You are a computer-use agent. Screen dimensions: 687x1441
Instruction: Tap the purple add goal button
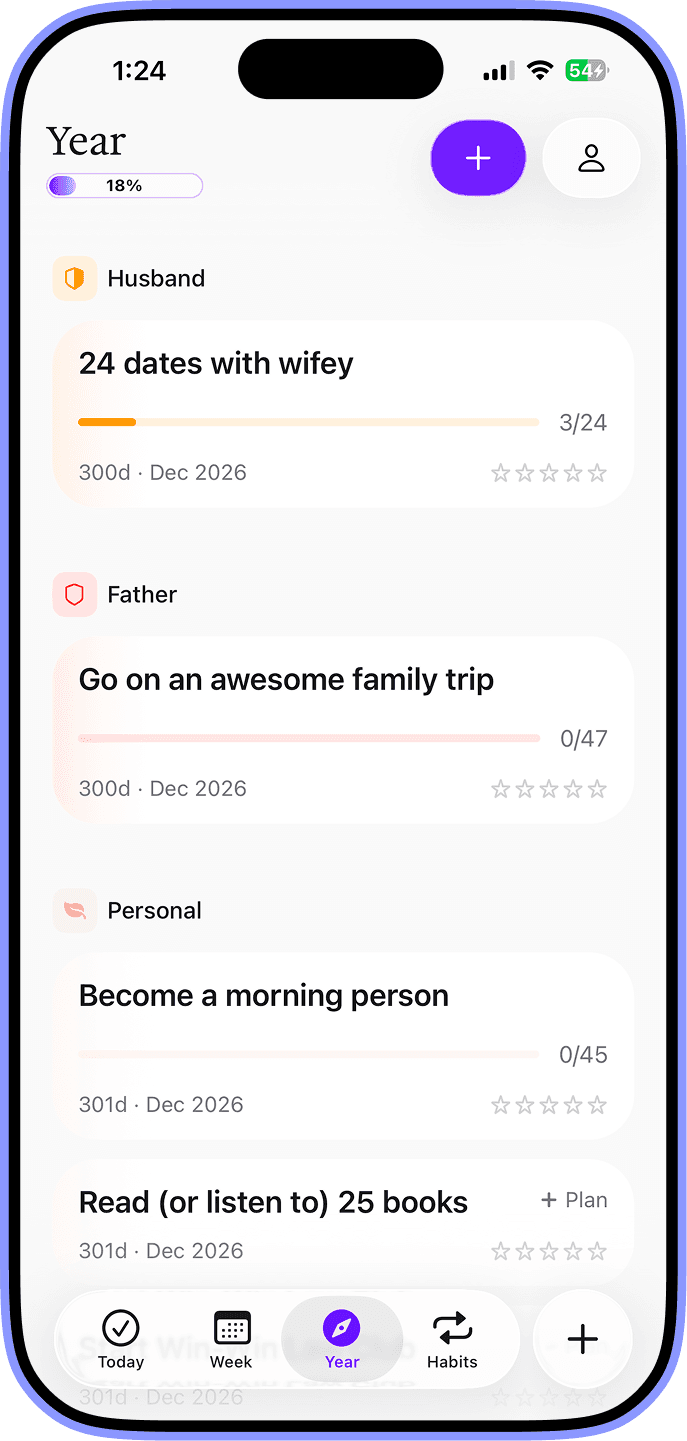click(478, 158)
